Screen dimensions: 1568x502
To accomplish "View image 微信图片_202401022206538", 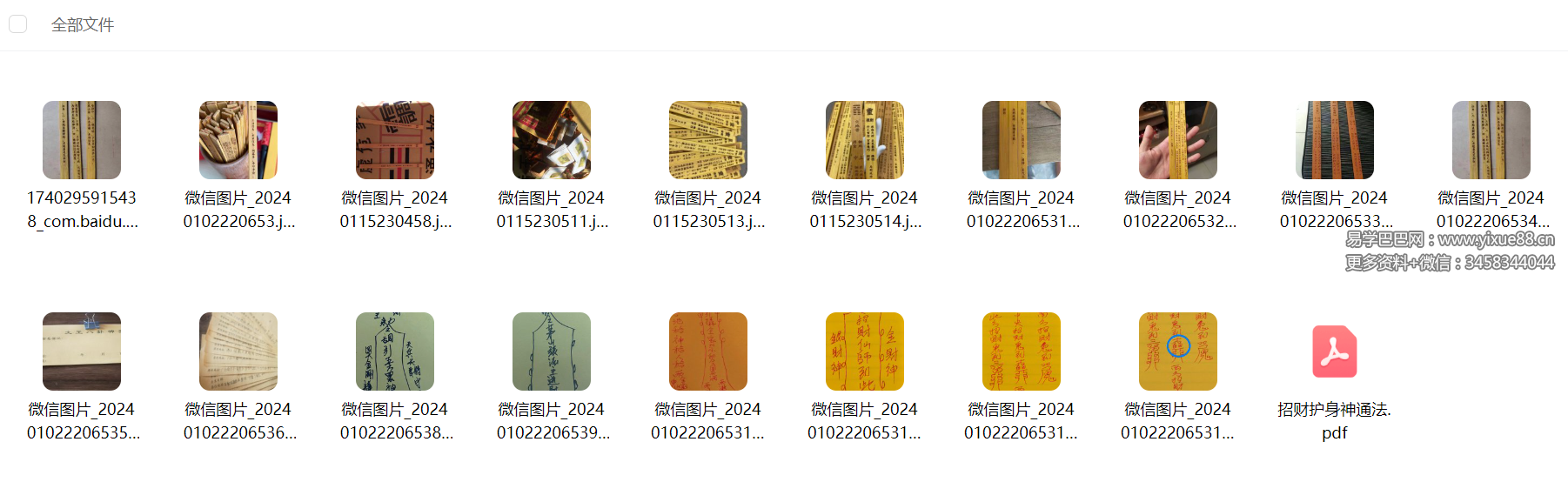I will (395, 351).
